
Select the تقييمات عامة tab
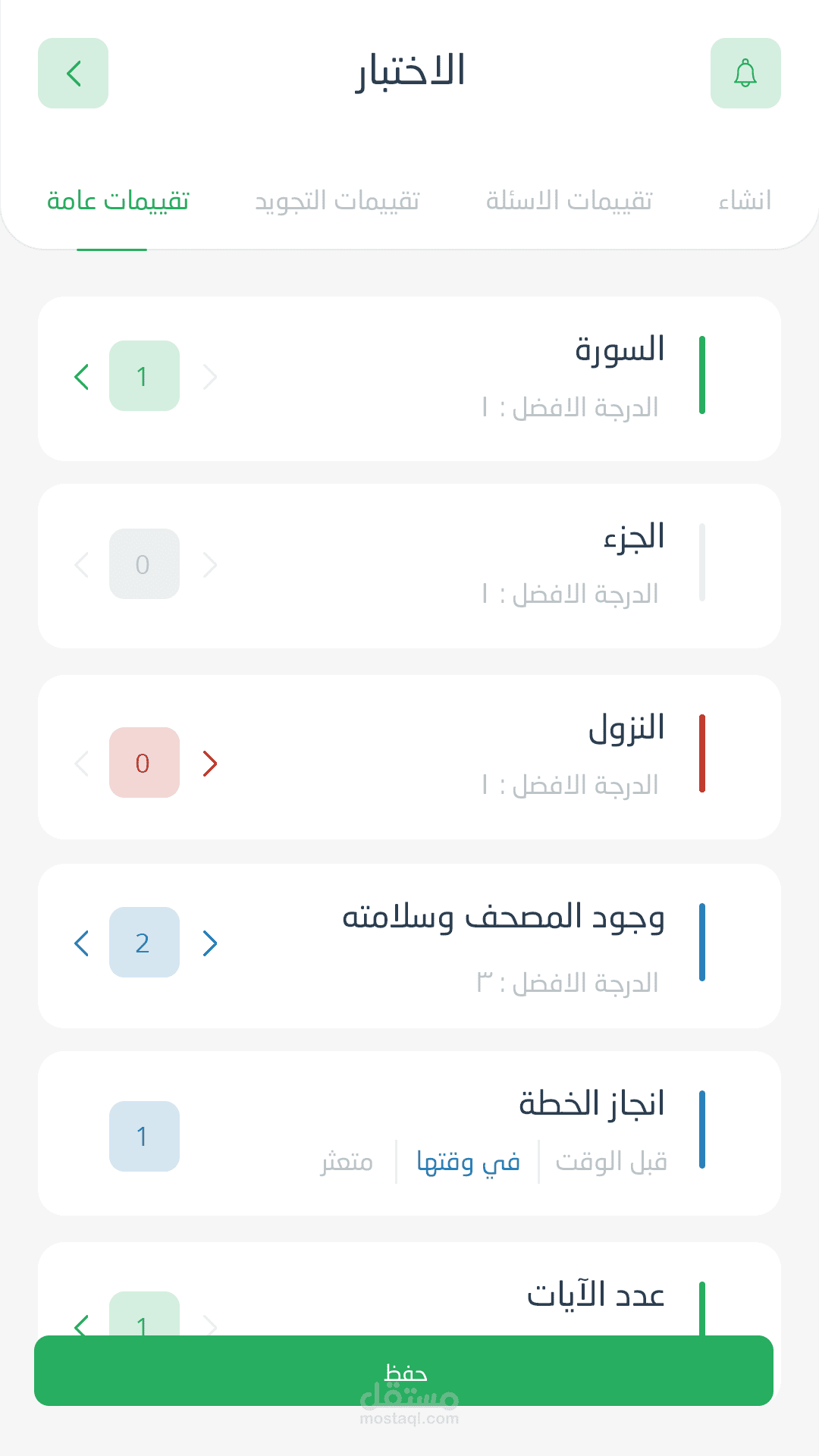click(118, 201)
